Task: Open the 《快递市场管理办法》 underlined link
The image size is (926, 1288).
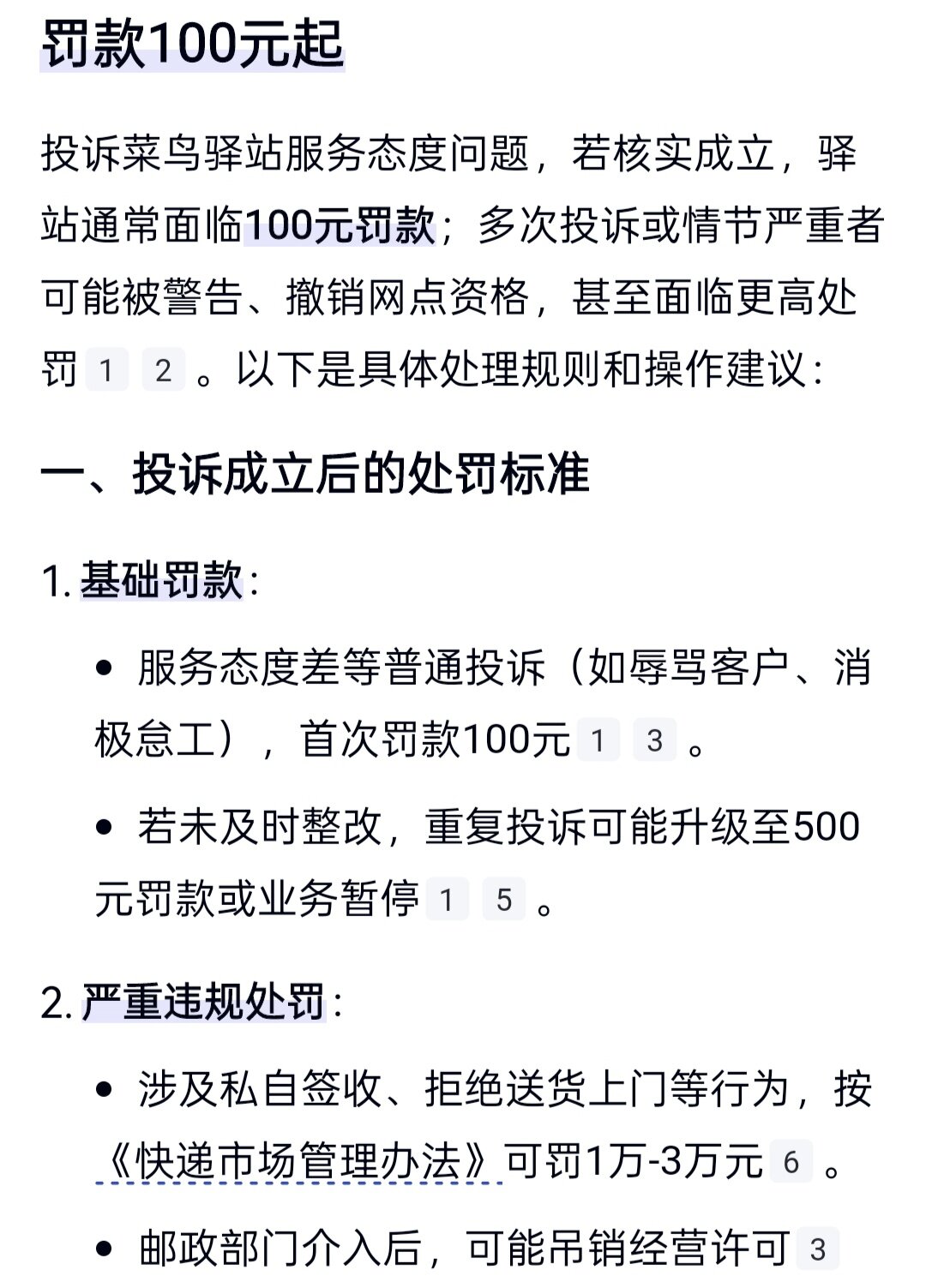Action: point(300,1163)
